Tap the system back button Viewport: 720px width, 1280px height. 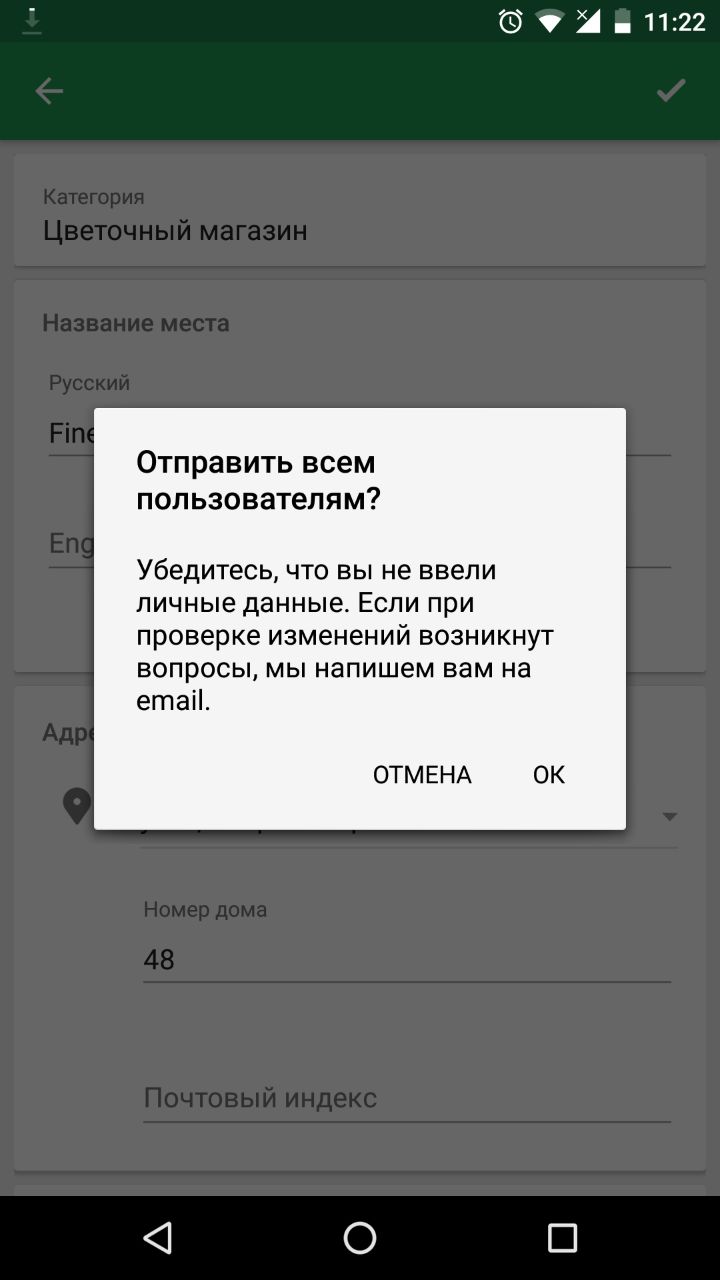(x=158, y=1238)
